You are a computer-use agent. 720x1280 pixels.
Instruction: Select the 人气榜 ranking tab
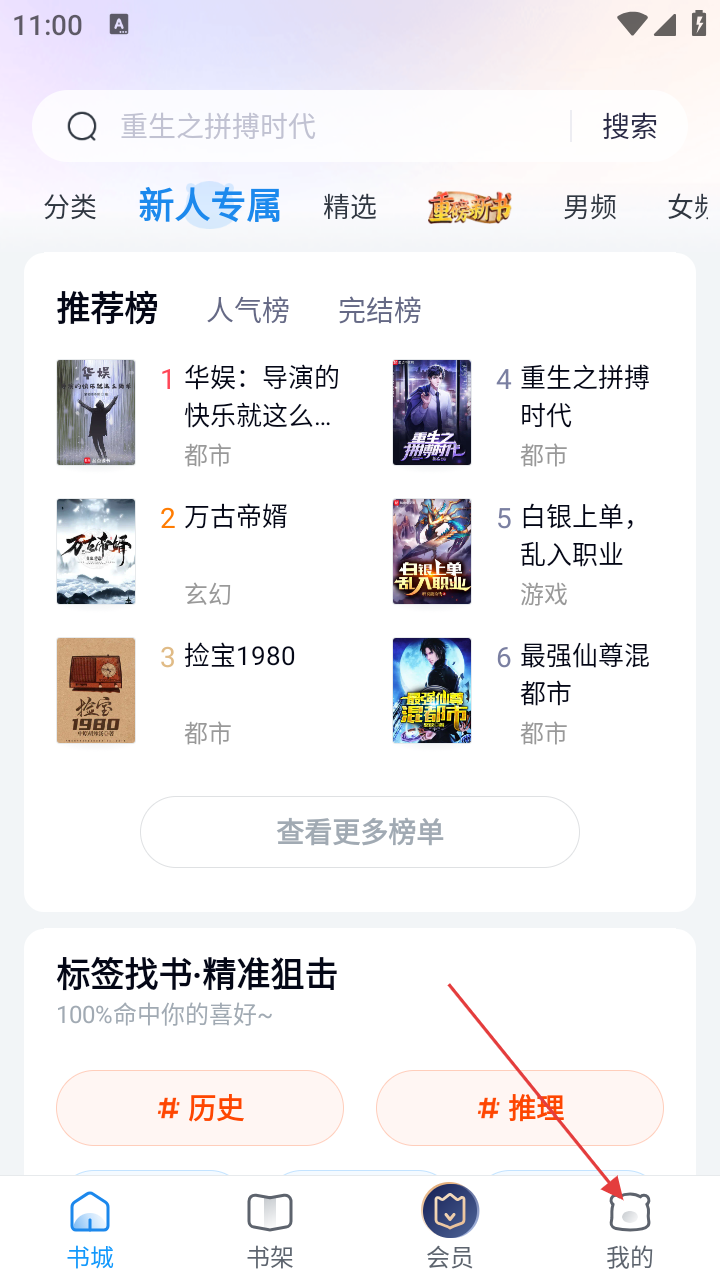pyautogui.click(x=248, y=311)
